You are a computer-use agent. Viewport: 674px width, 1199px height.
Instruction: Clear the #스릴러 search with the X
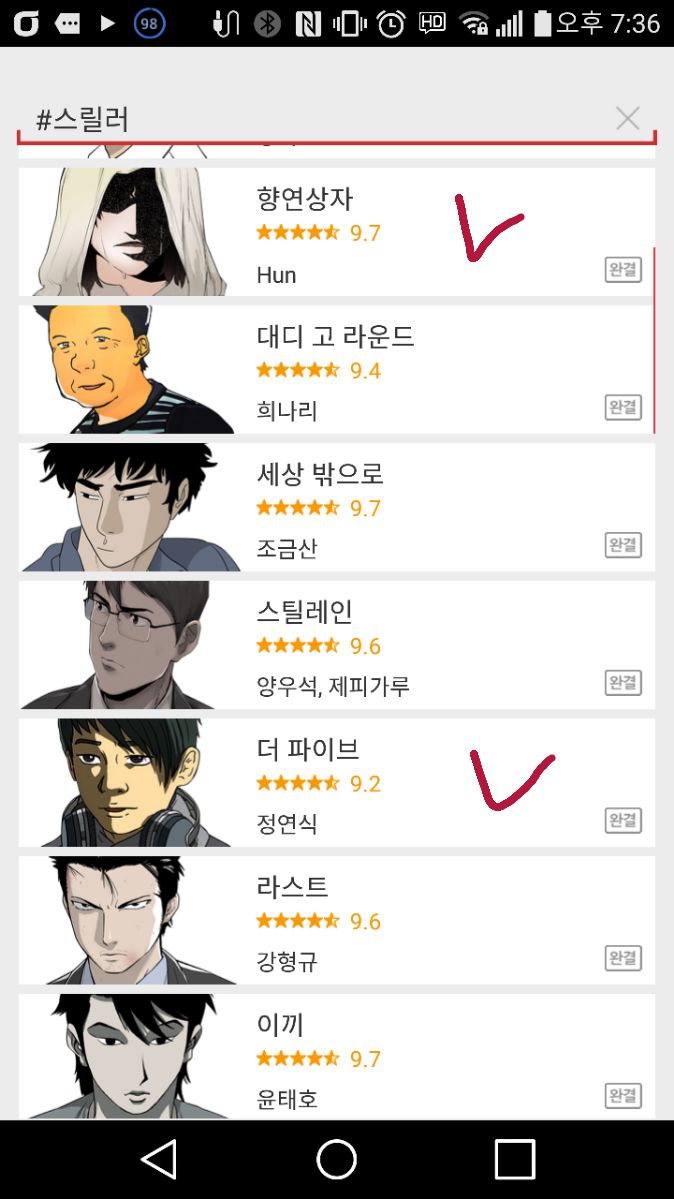627,119
